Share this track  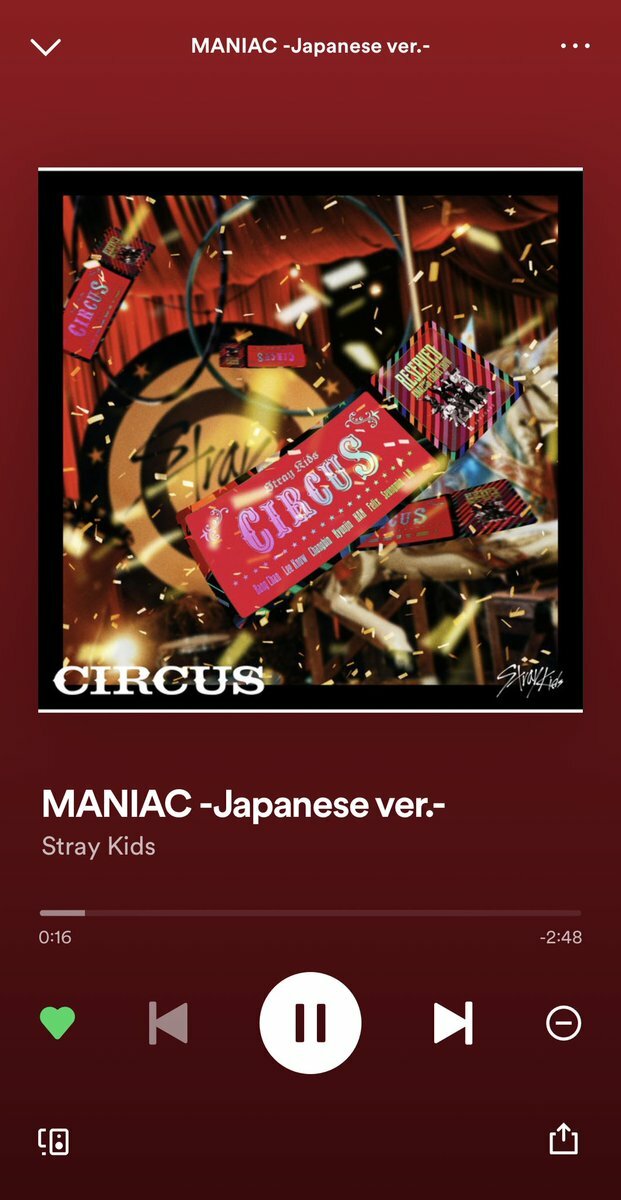[x=564, y=1139]
